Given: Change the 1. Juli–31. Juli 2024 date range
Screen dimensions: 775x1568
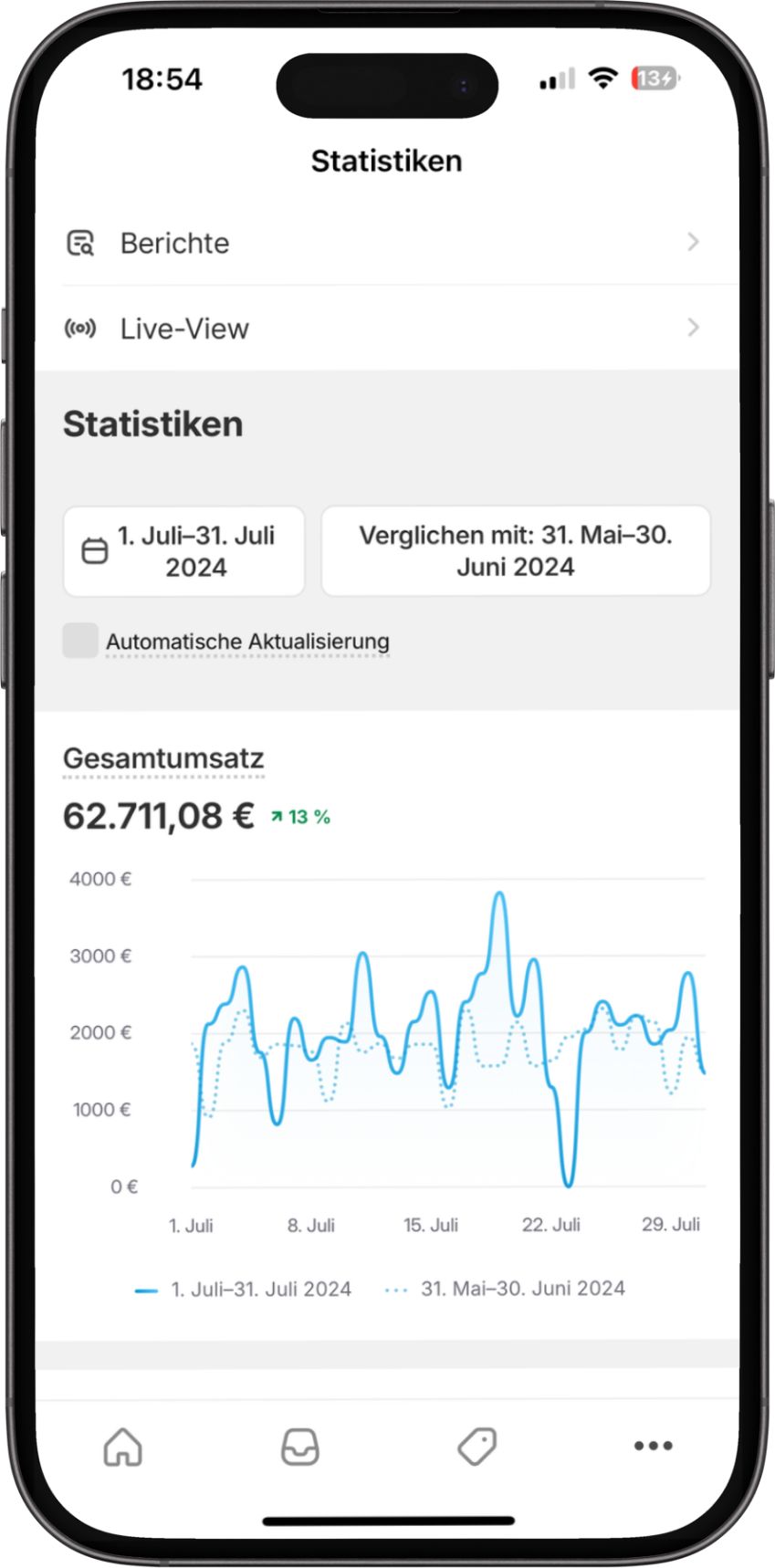Looking at the screenshot, I should coord(183,551).
